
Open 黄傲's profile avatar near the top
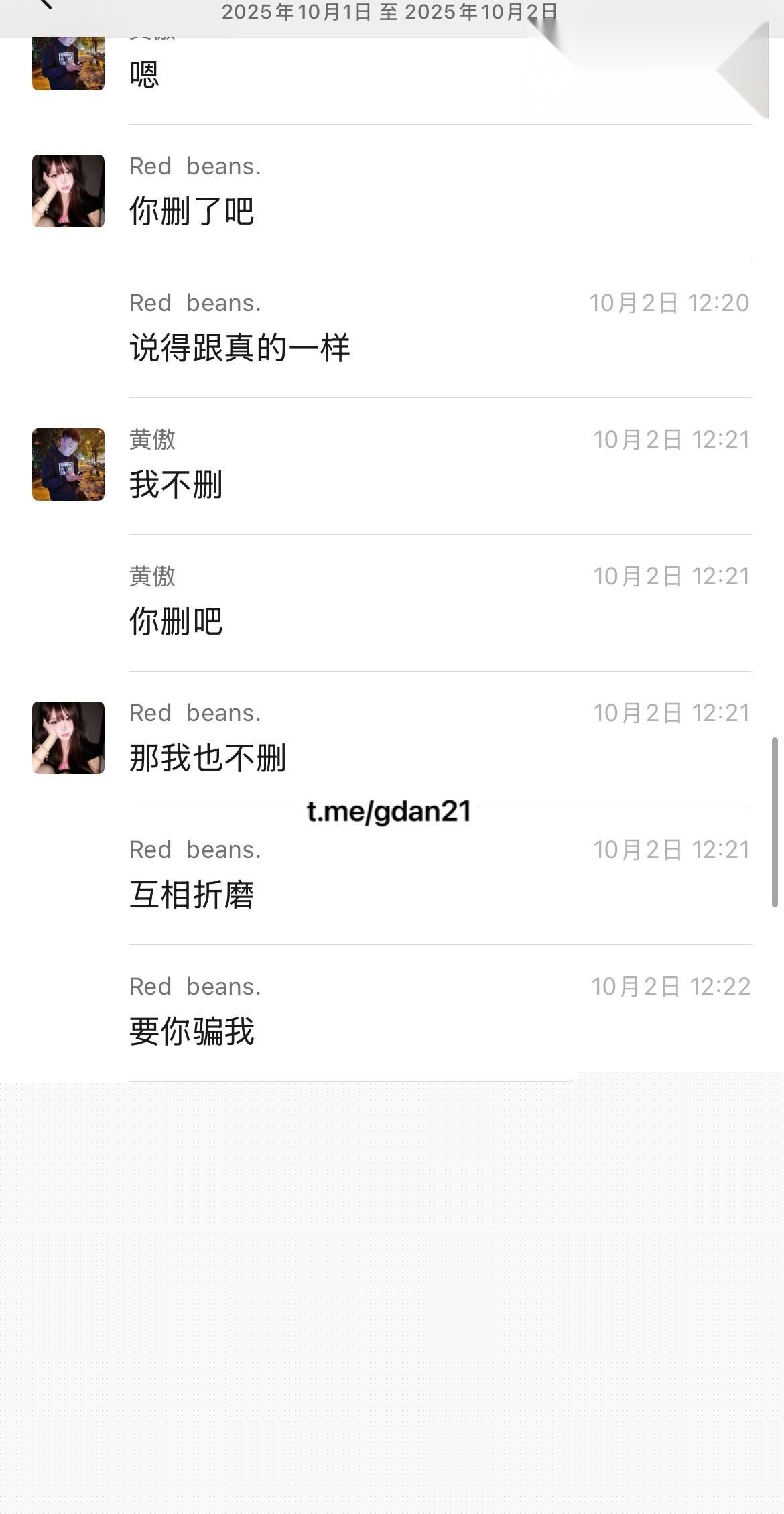tap(68, 65)
